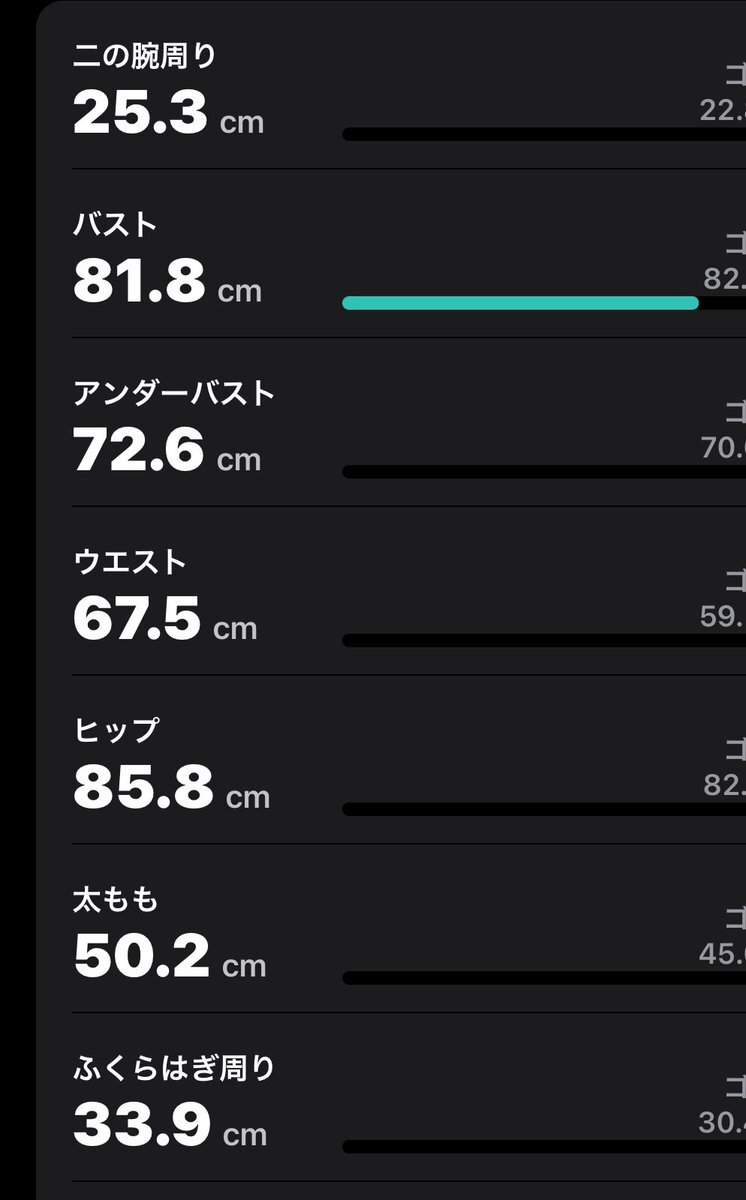Open the アンダーバスト measurement entry
Viewport: 746px width, 1200px height.
[390, 426]
